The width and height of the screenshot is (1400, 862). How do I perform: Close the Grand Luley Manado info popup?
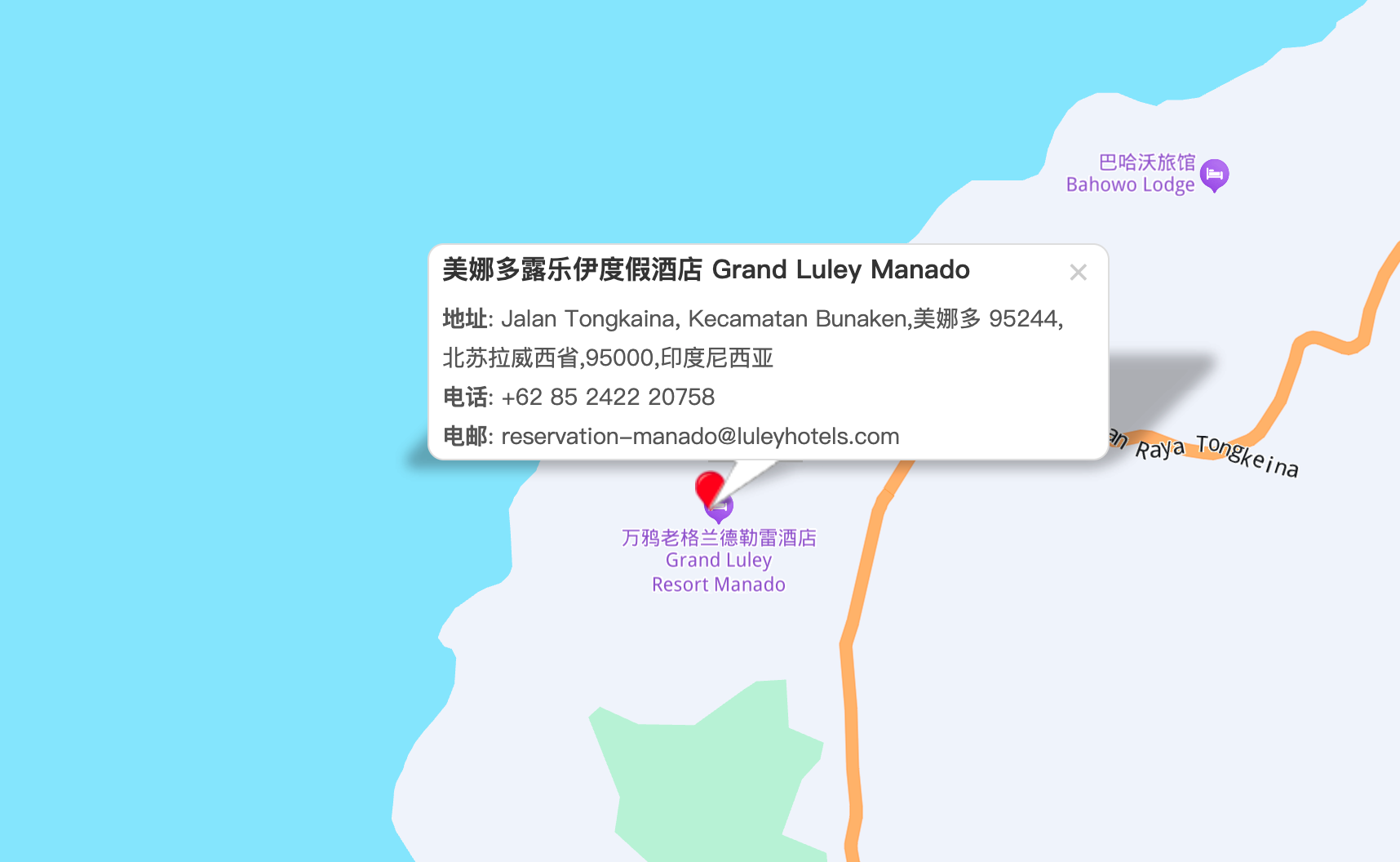(1078, 273)
